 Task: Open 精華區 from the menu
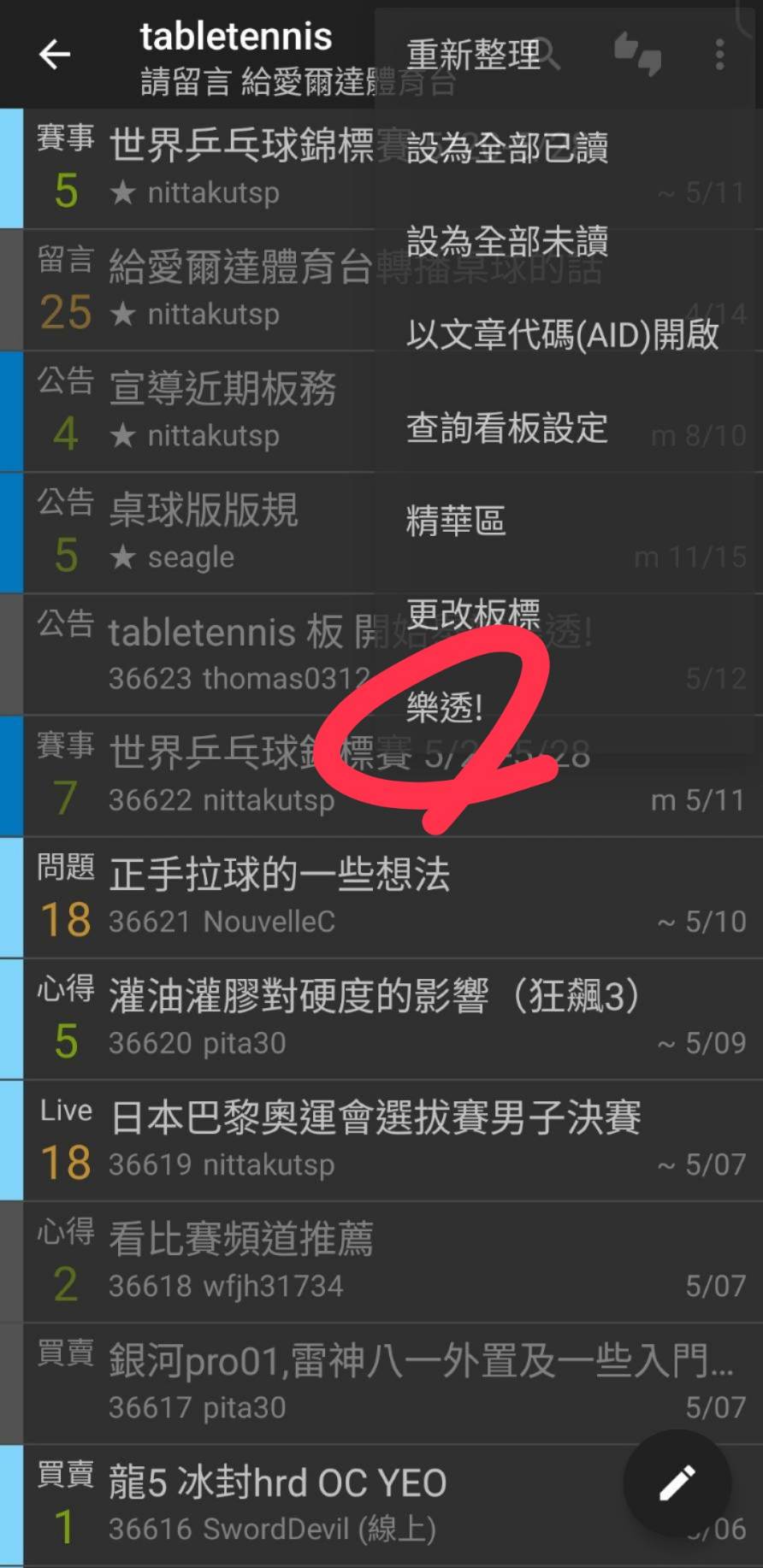568,521
